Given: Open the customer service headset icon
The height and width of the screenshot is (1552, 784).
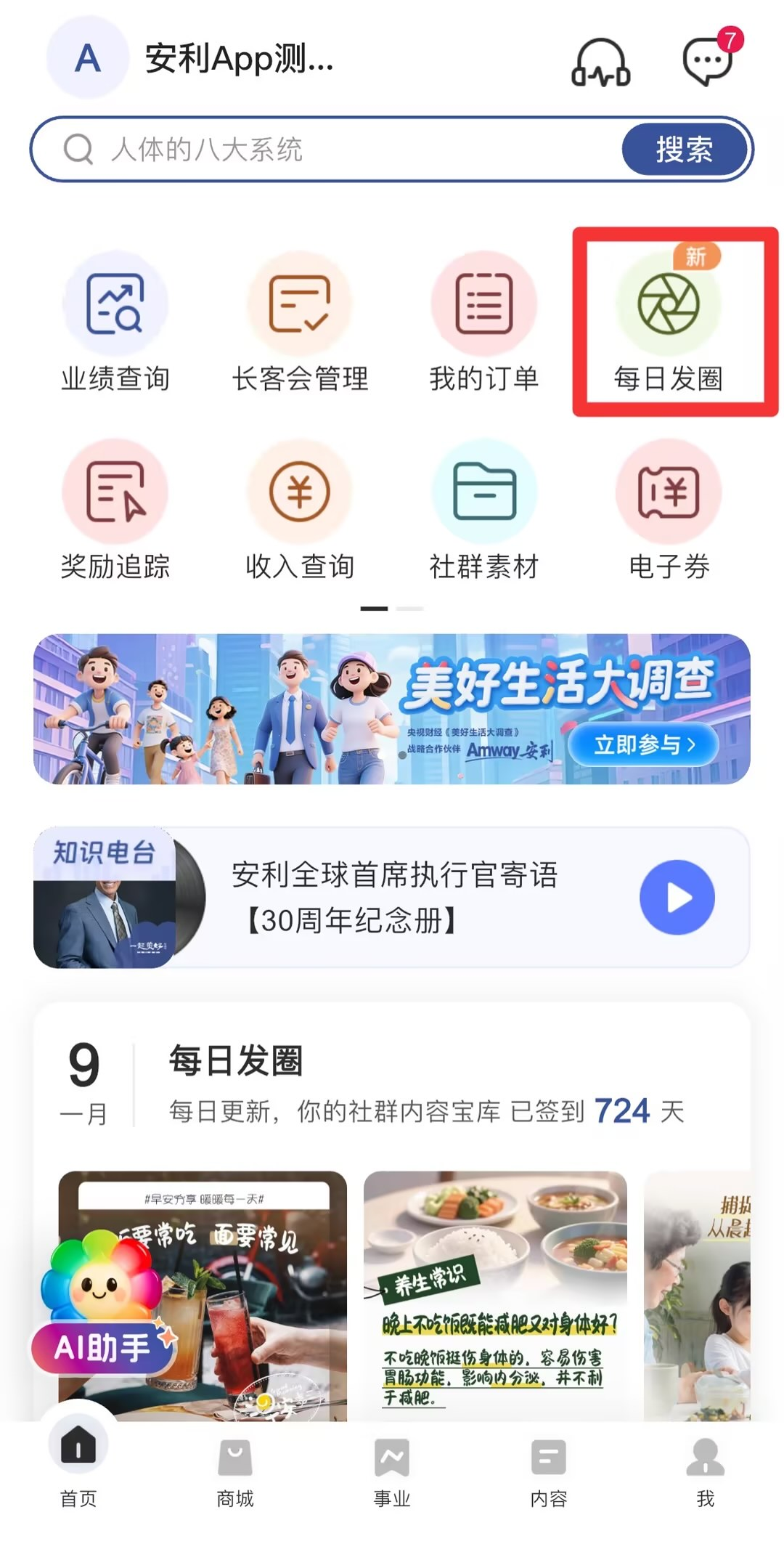Looking at the screenshot, I should pyautogui.click(x=600, y=63).
